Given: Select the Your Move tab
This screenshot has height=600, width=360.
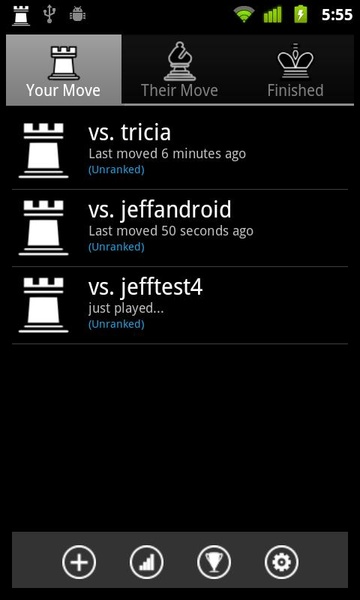Looking at the screenshot, I should [x=64, y=70].
